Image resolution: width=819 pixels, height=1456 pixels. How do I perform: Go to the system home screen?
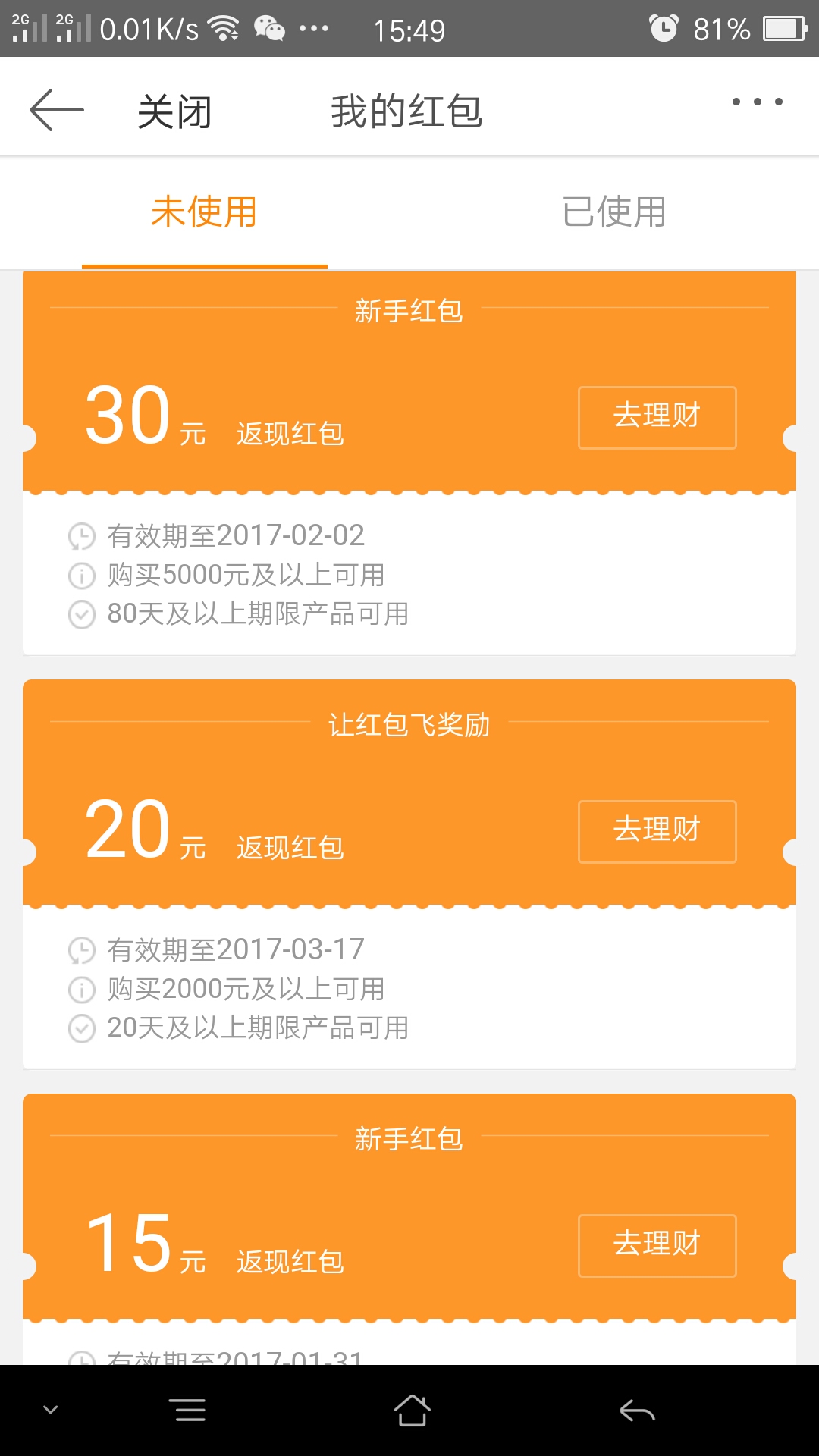(x=412, y=1410)
